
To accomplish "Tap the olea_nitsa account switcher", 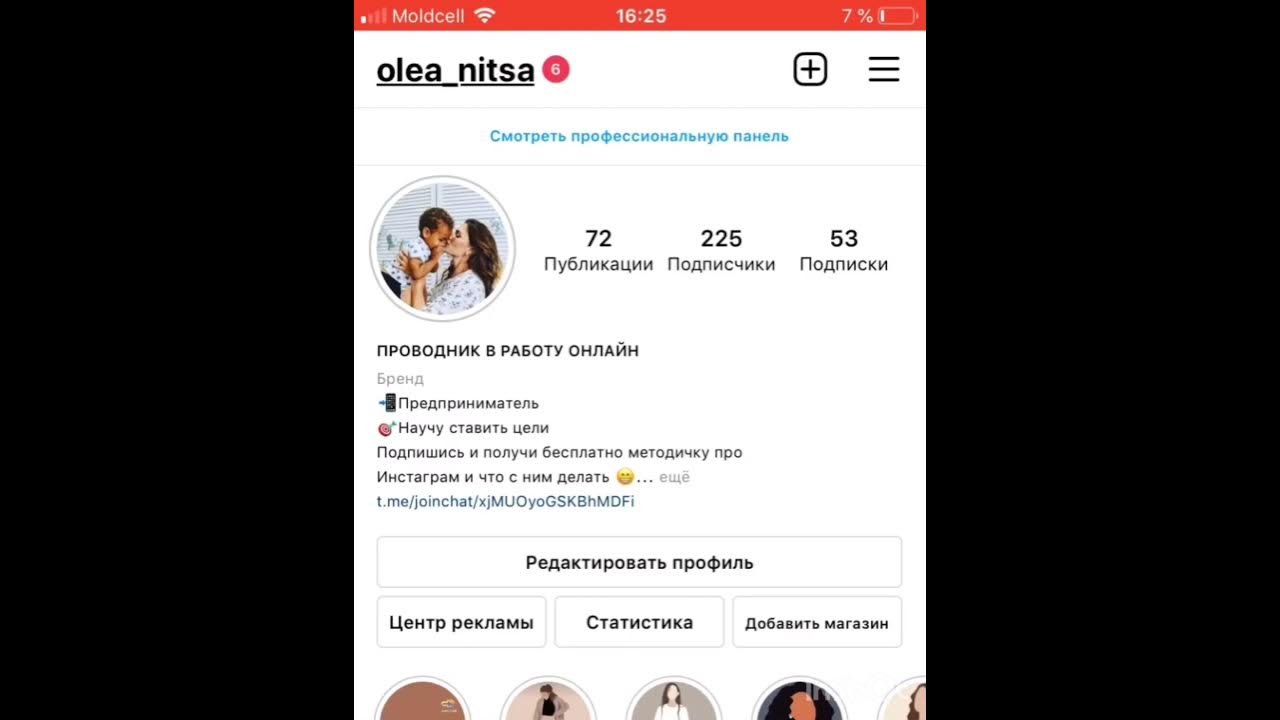I will point(455,71).
